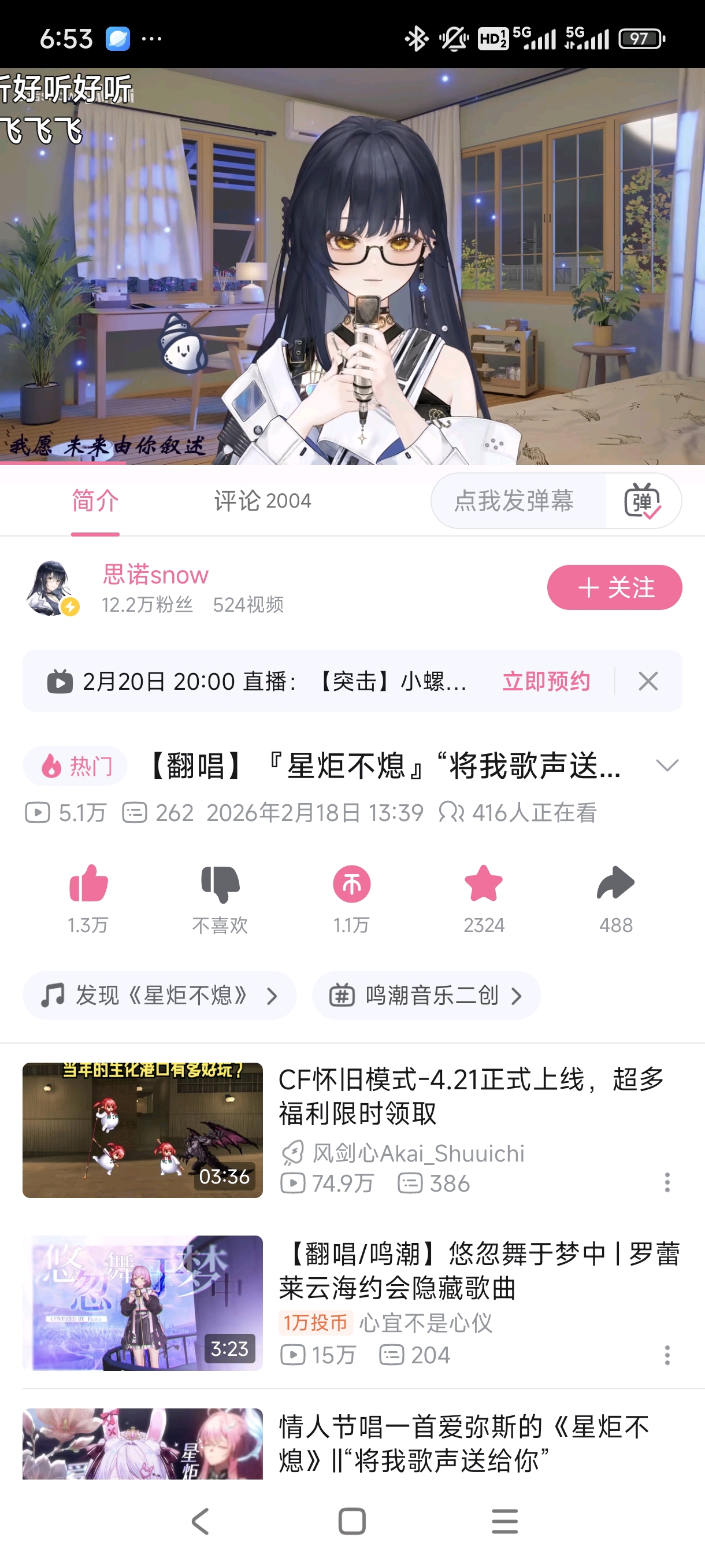
Task: Reserve the live stream via 立即预约
Action: click(x=546, y=681)
